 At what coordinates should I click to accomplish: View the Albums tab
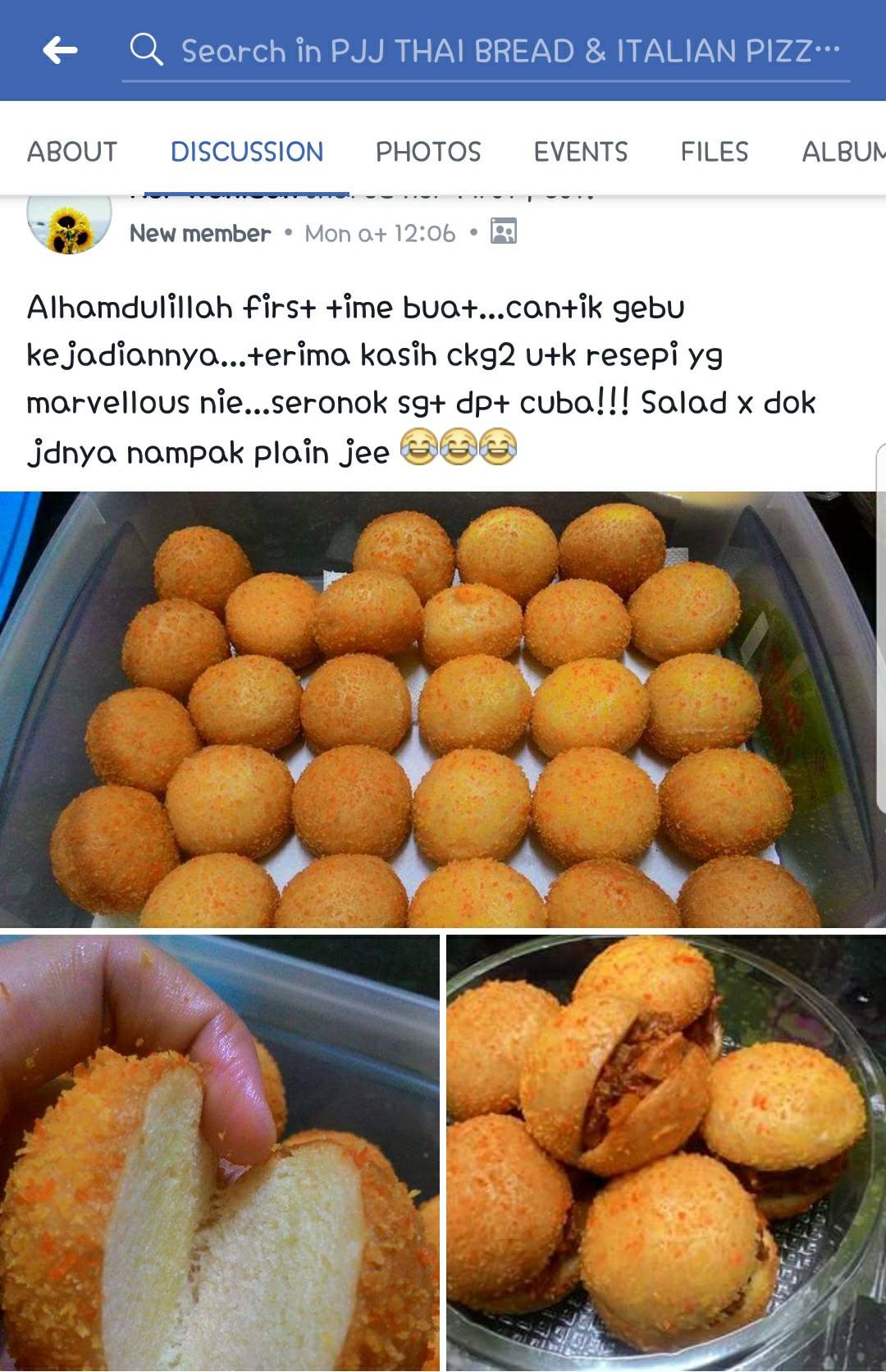pos(843,152)
